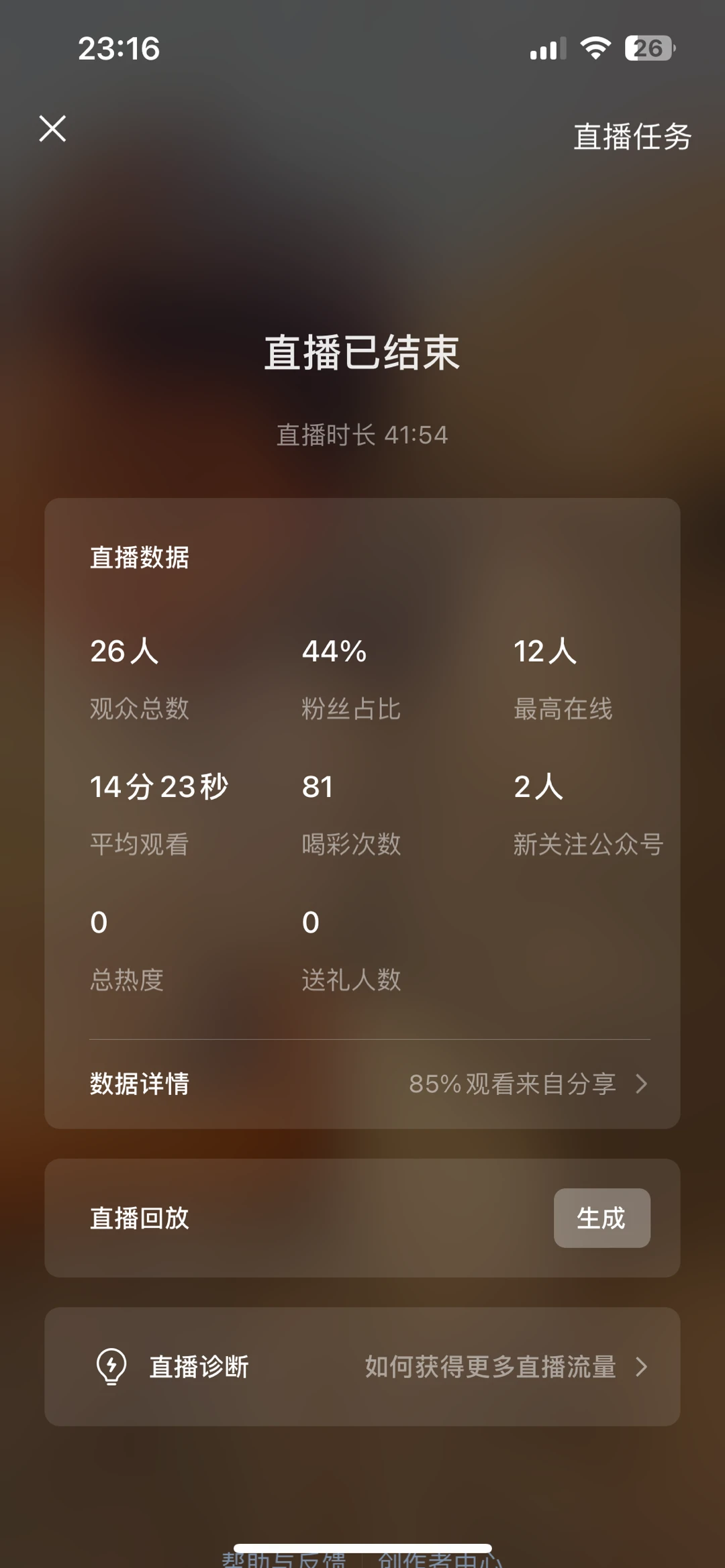Open 直播任务 in the top corner
725x1568 pixels.
[632, 137]
